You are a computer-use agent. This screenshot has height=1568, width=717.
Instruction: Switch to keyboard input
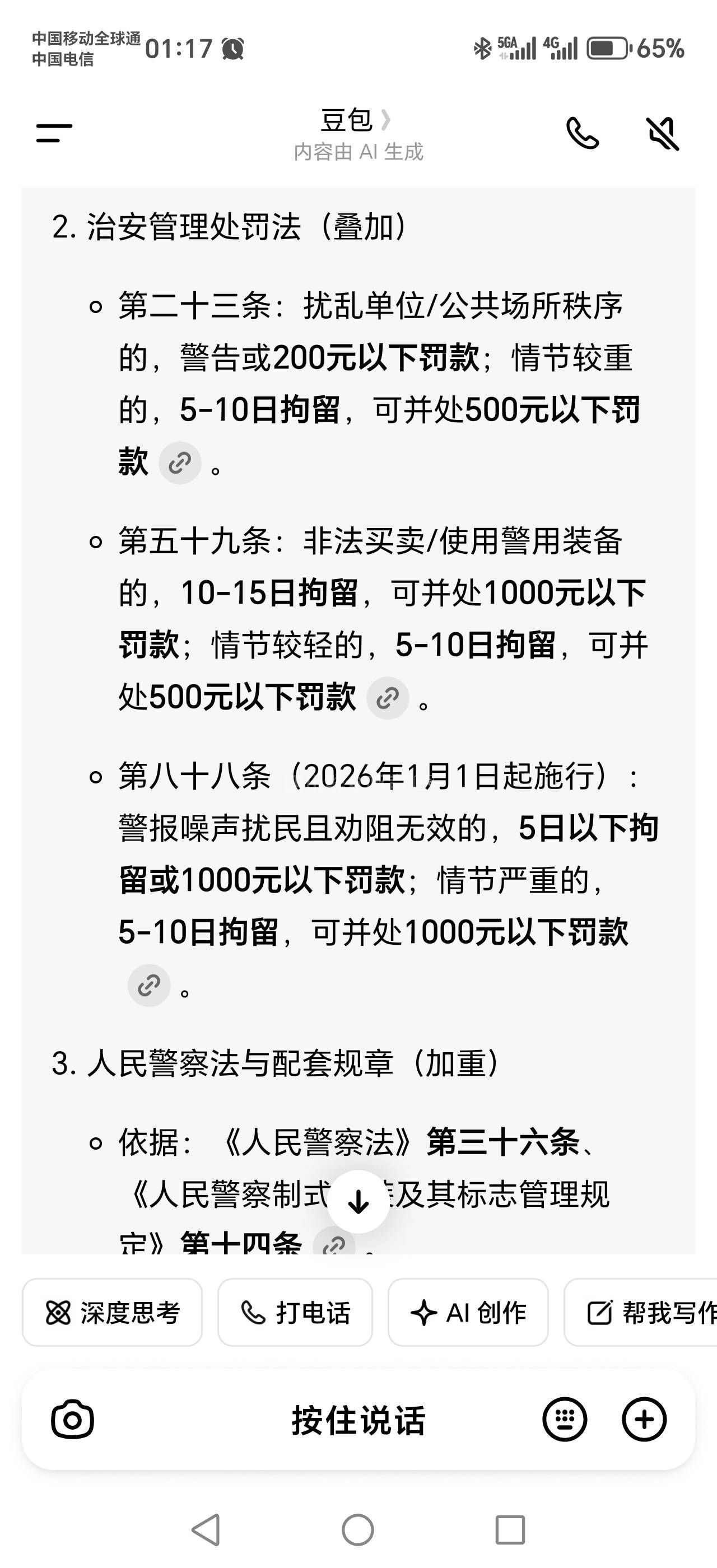pos(564,1420)
